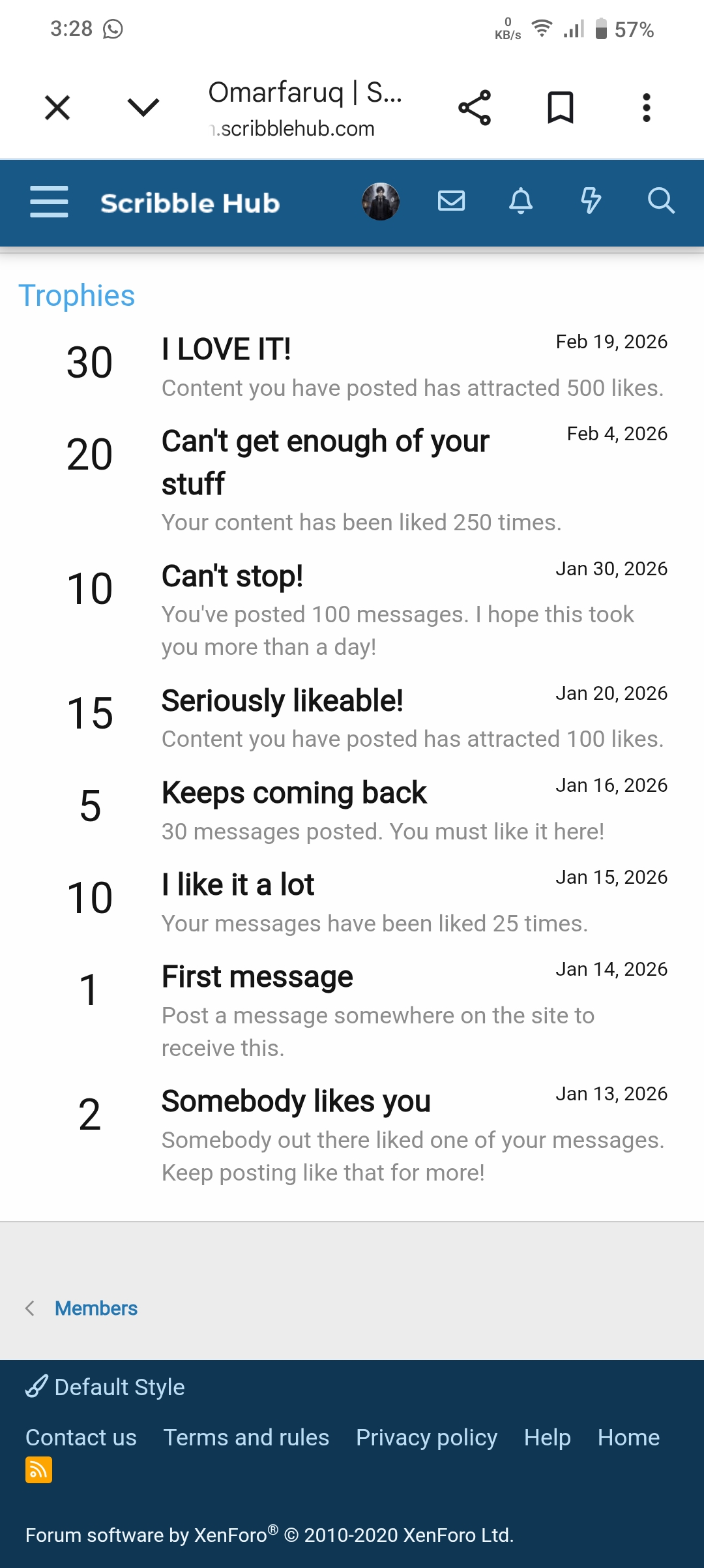704x1568 pixels.
Task: Open the Help page
Action: pyautogui.click(x=547, y=1438)
